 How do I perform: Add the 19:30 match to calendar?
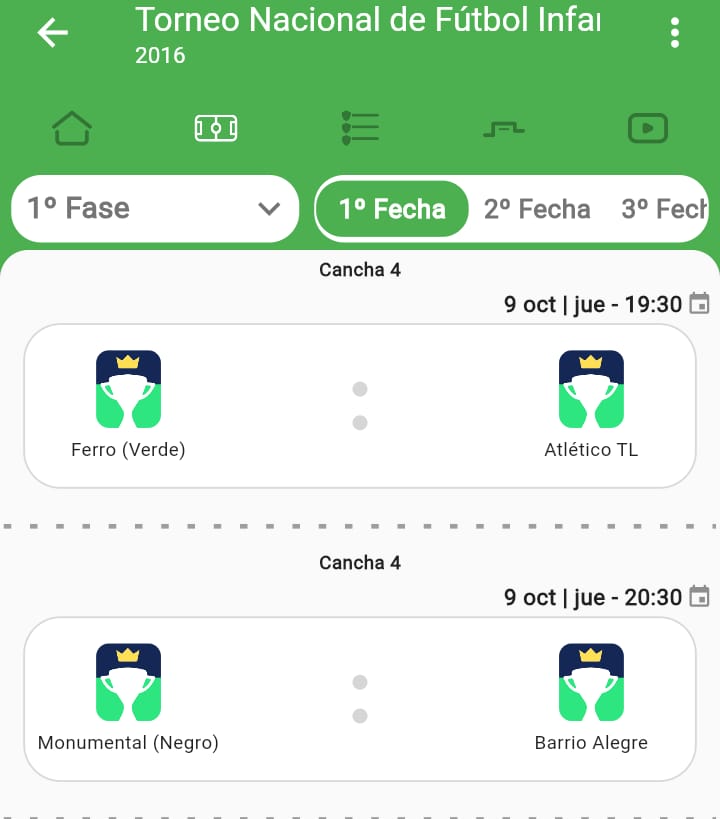pyautogui.click(x=700, y=303)
